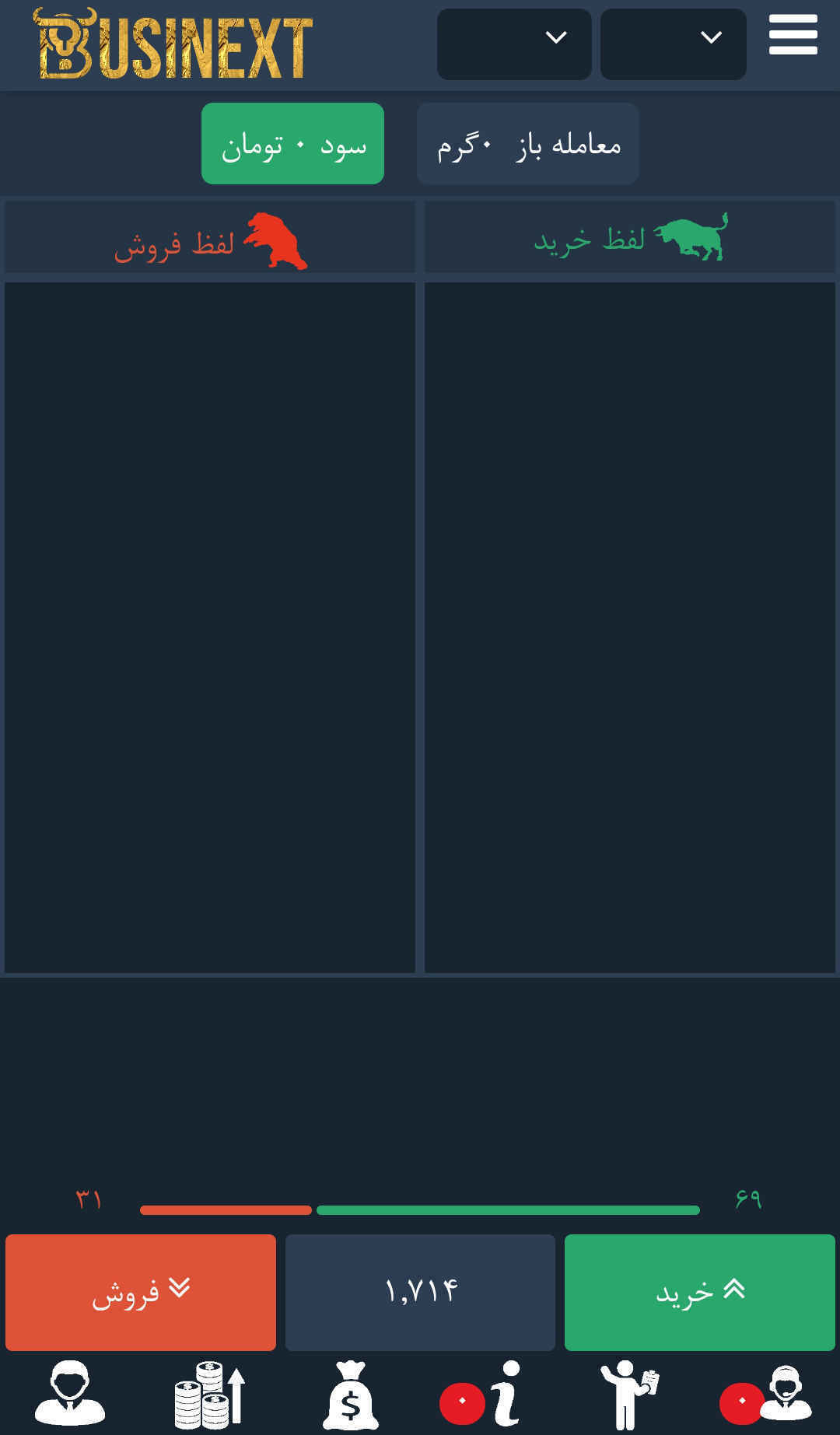Open the profile icon in bottom bar
840x1435 pixels.
pos(70,1393)
